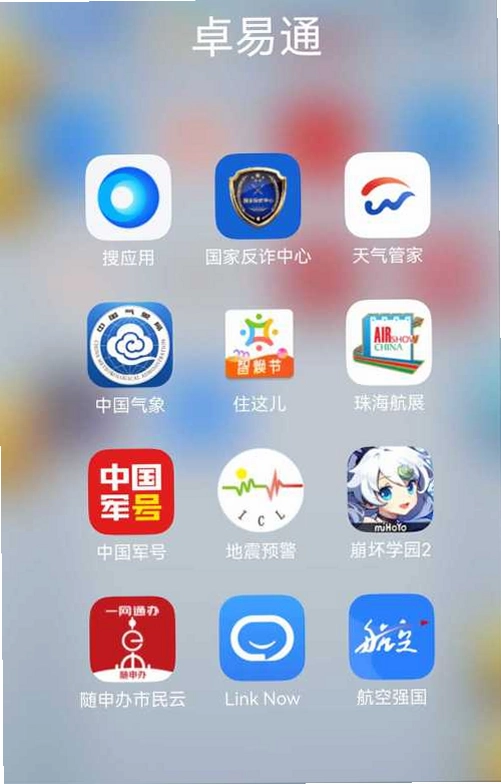Image resolution: width=501 pixels, height=784 pixels.
Task: Open the 随申办市民云 app
Action: [x=132, y=639]
